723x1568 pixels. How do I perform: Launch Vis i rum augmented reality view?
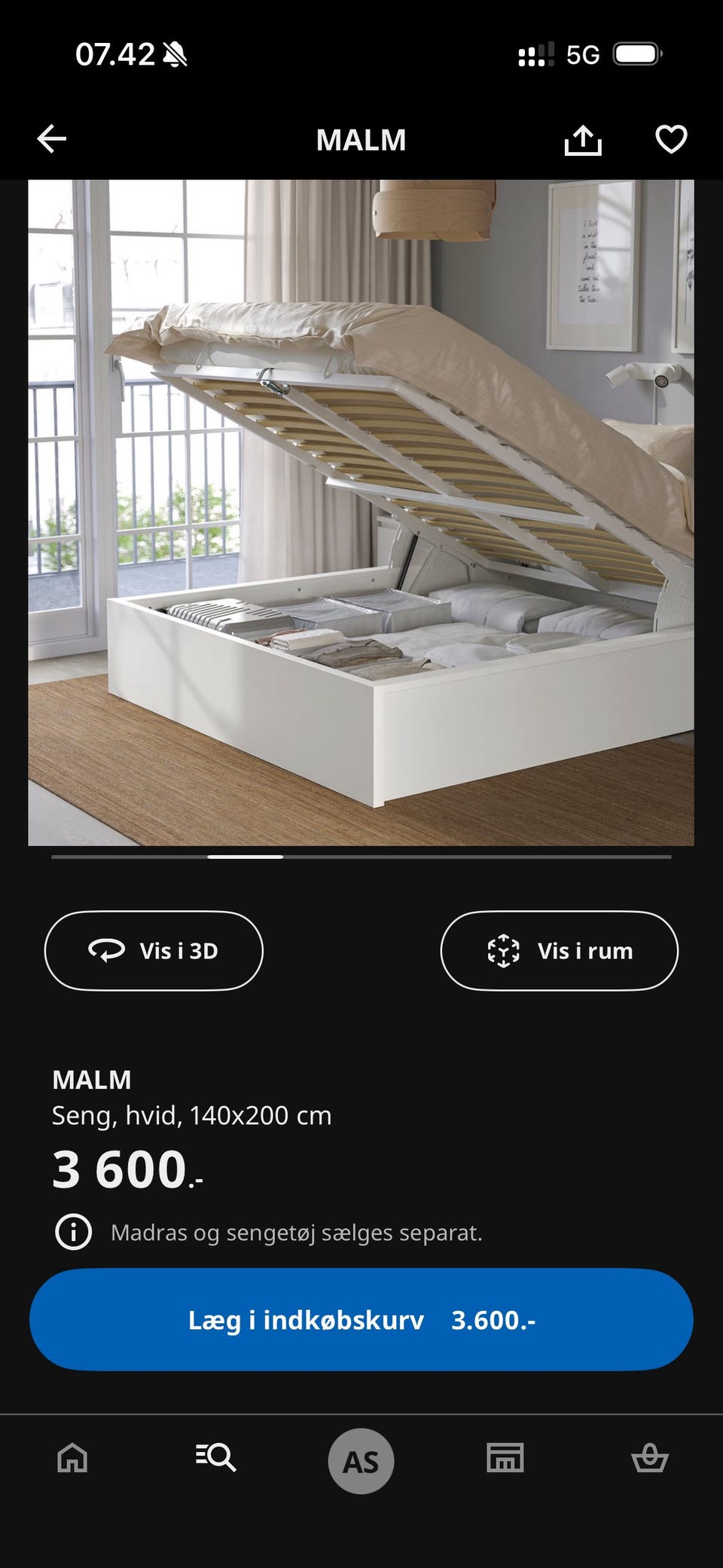tap(560, 950)
